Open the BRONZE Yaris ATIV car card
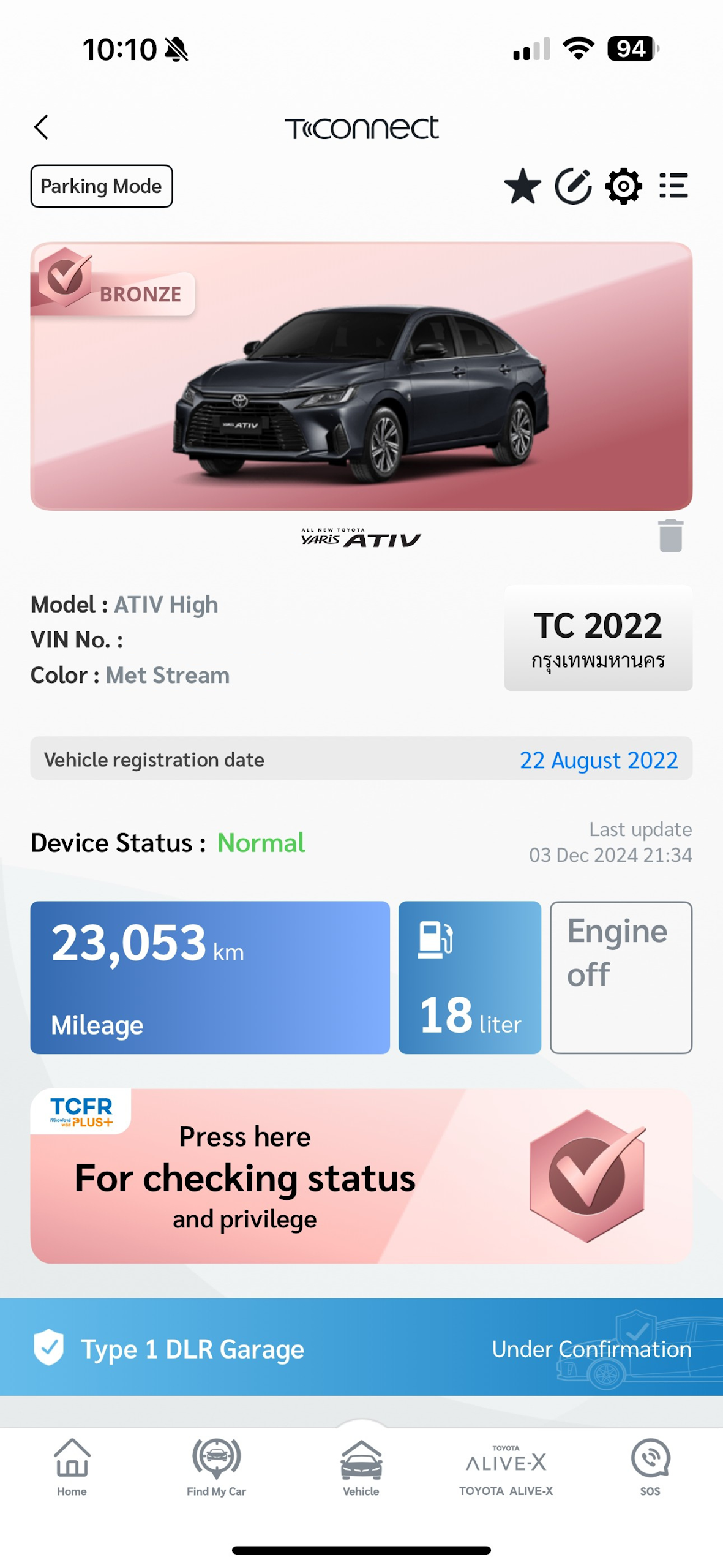723x1568 pixels. coord(361,376)
